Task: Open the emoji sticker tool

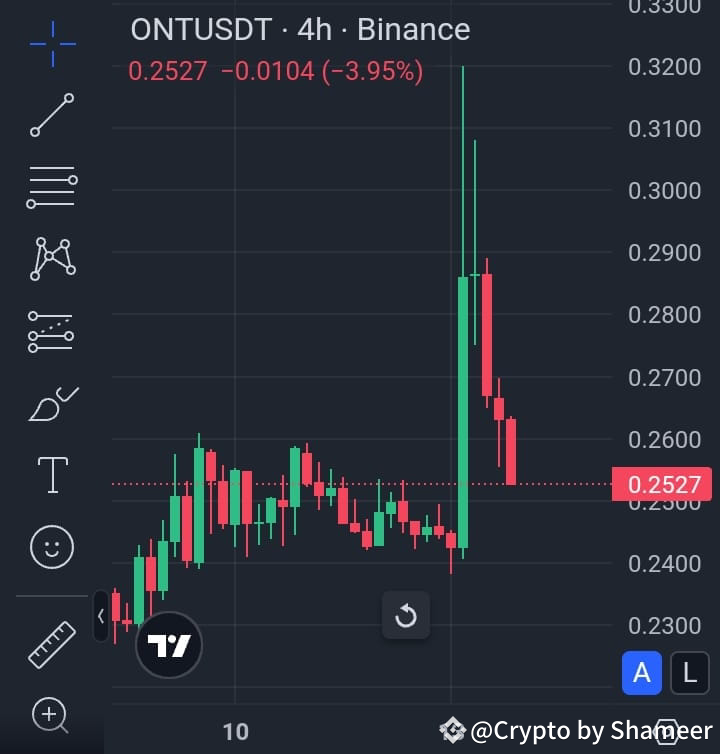Action: (x=51, y=547)
